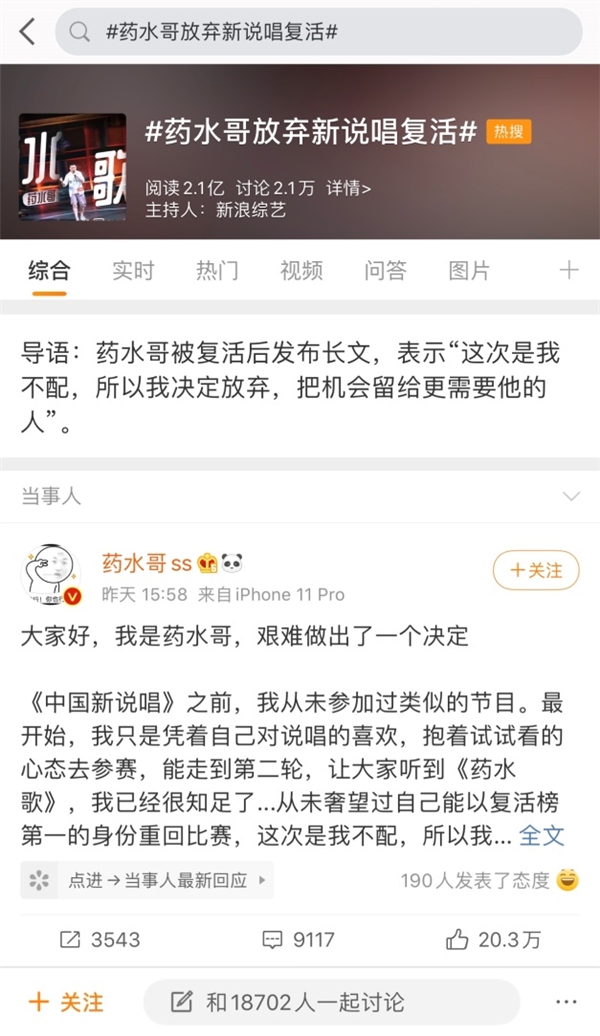Image resolution: width=600 pixels, height=1036 pixels.
Task: Open topic 详情> link
Action: [348, 188]
